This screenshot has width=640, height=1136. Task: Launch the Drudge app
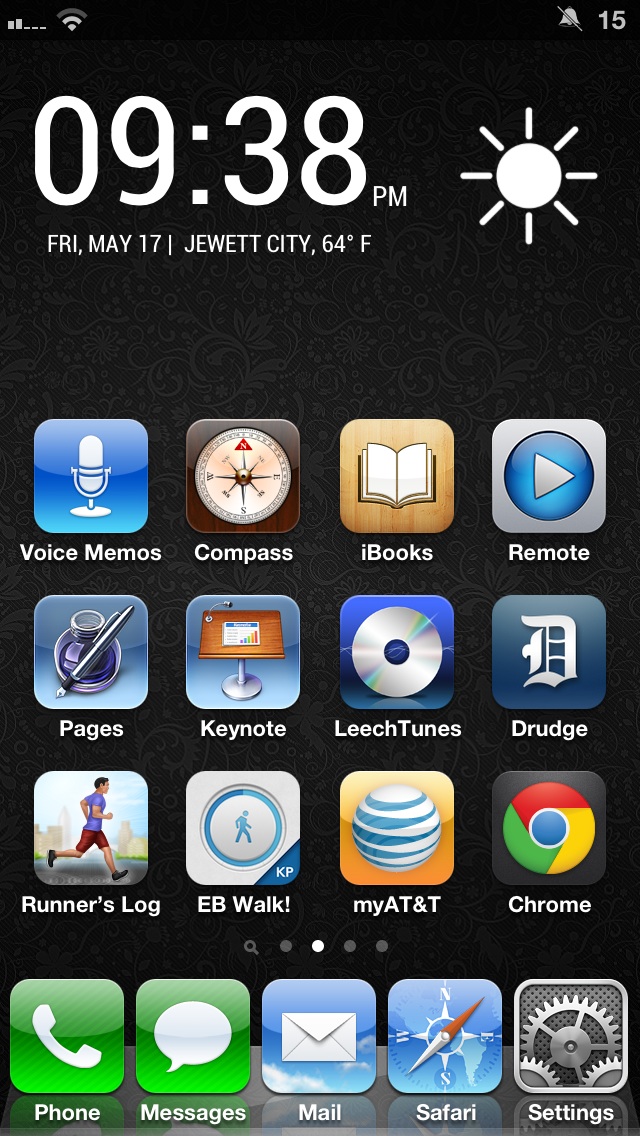[x=549, y=652]
